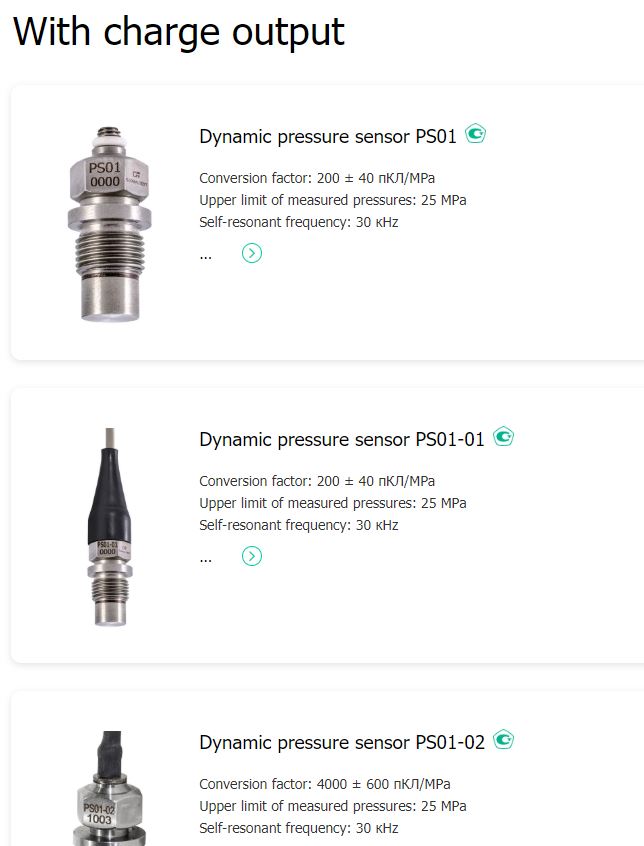Expand PS01 details with the arrow icon
This screenshot has height=846, width=644.
[252, 253]
